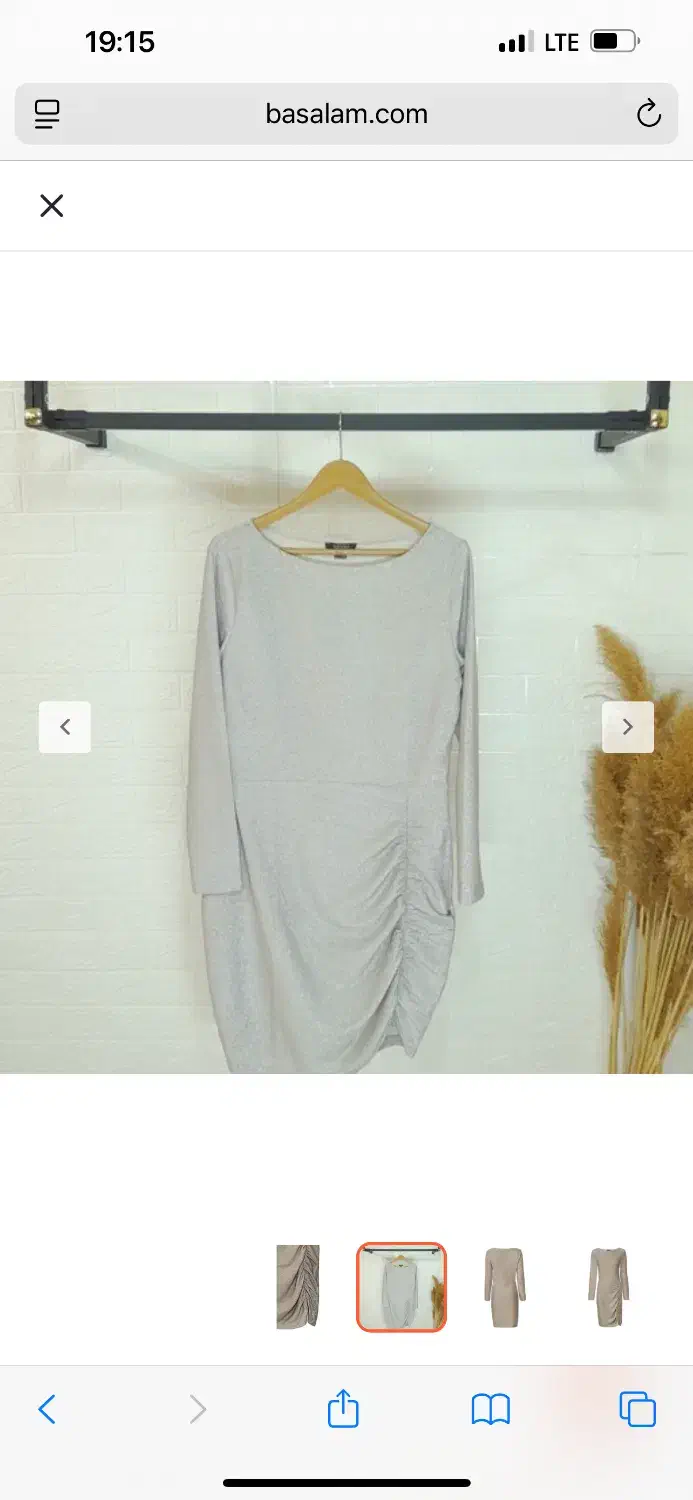Share this page from Safari toolbar
This screenshot has height=1500, width=693.
click(343, 1409)
